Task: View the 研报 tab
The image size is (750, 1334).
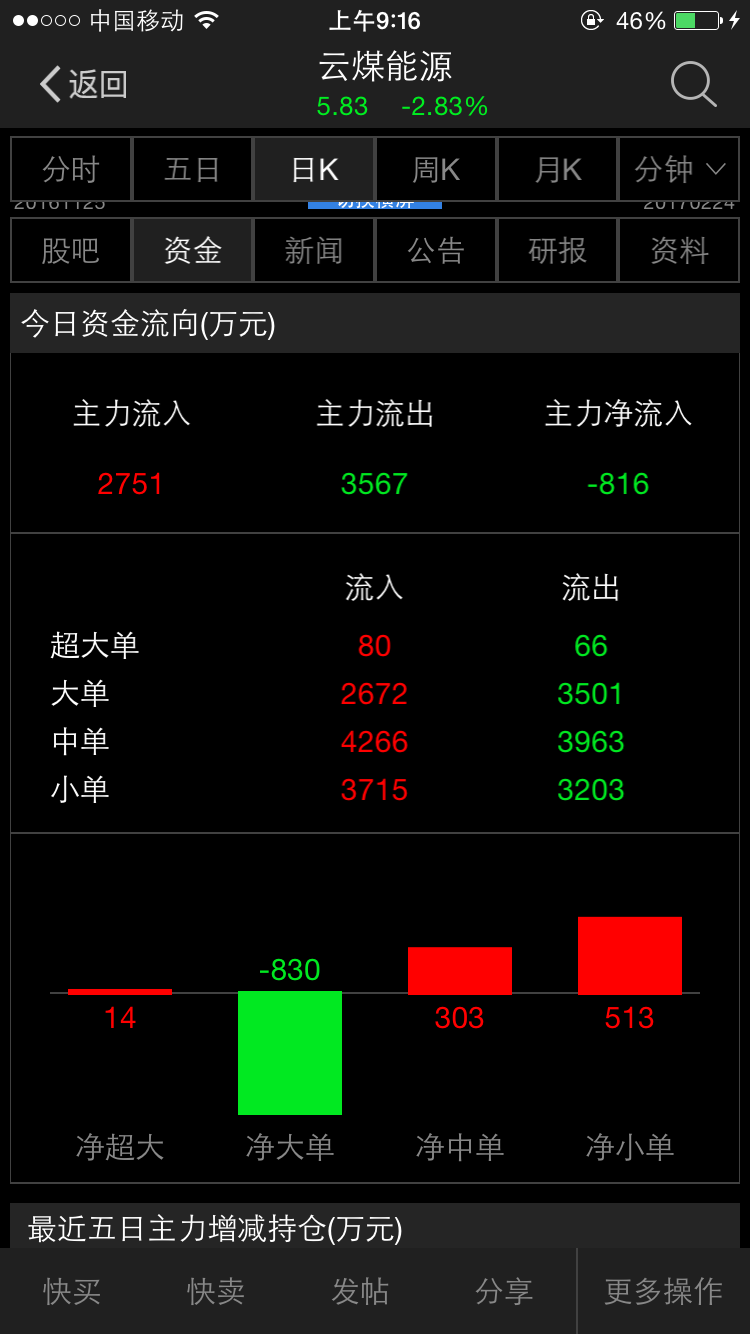Action: (557, 250)
